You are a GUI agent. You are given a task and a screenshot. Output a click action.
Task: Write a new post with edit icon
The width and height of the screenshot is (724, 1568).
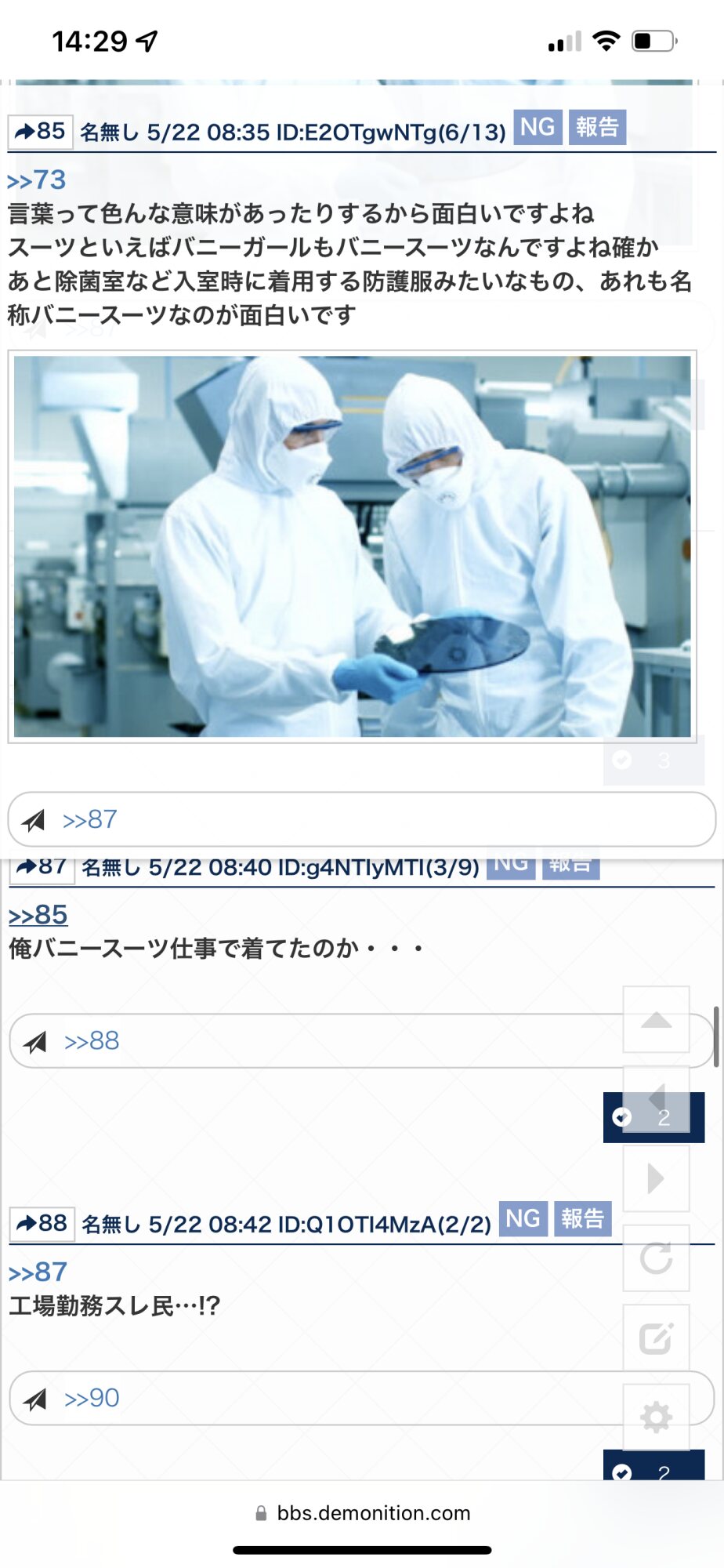(x=656, y=1338)
